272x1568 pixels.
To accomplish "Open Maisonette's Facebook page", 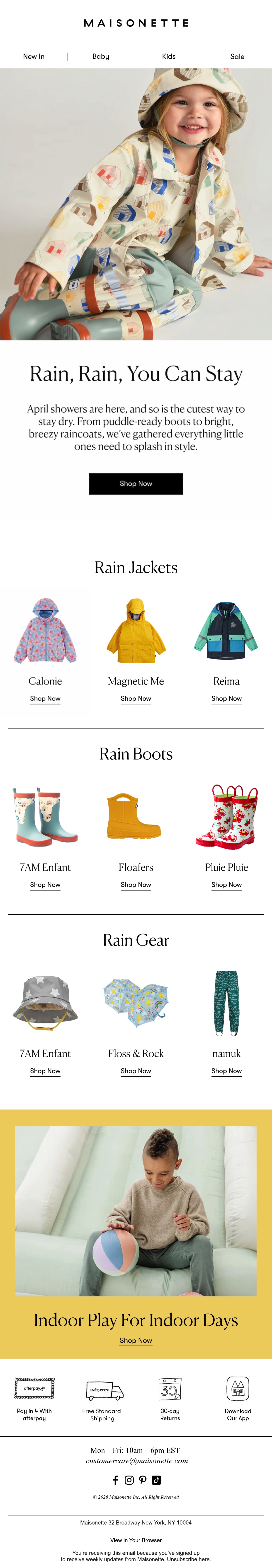I will (x=116, y=1480).
